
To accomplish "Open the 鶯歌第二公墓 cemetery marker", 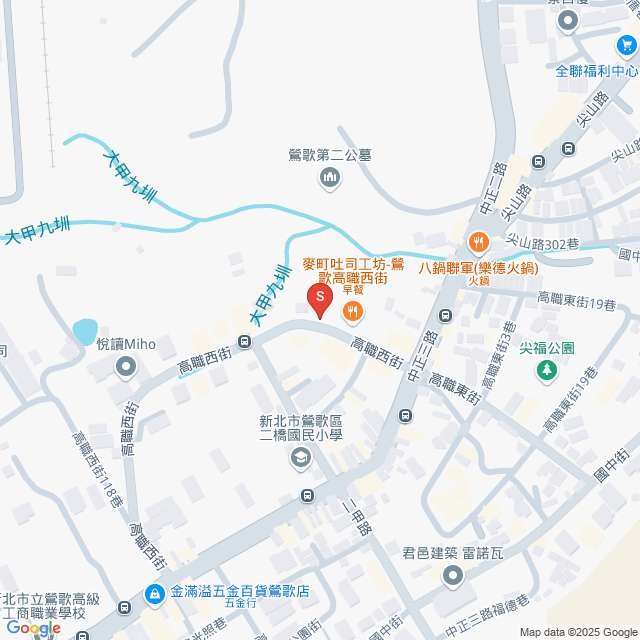I will (329, 179).
